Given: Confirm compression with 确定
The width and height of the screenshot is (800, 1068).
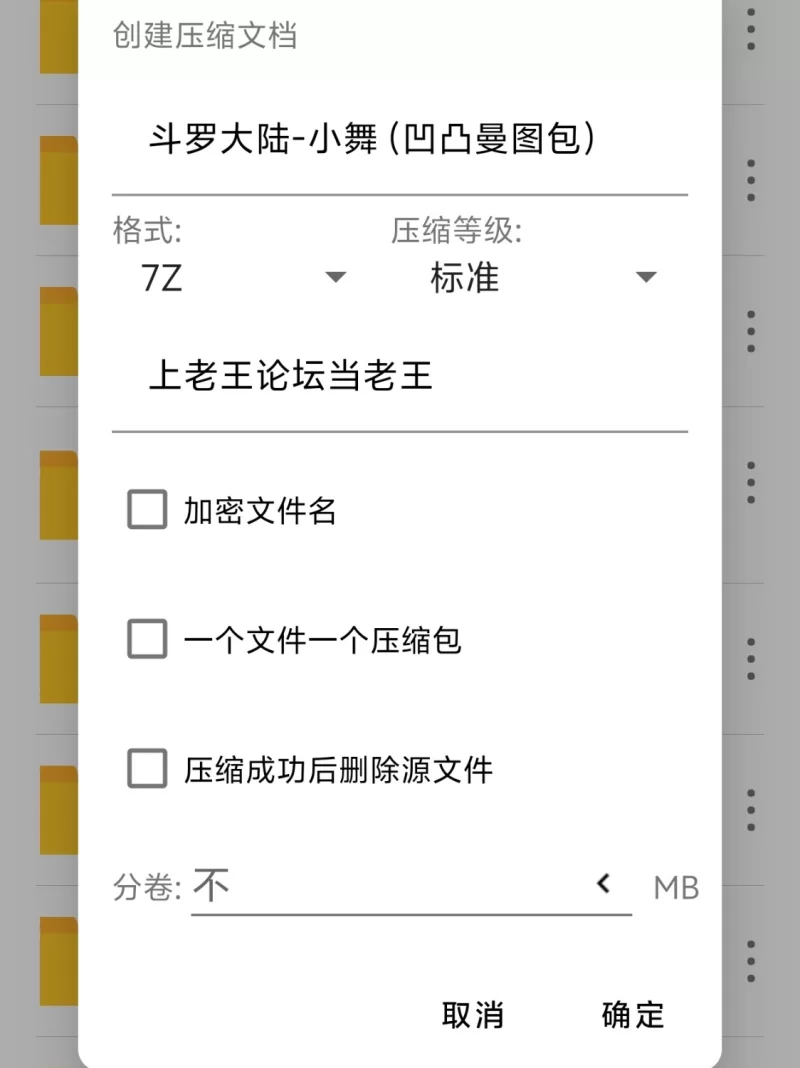Looking at the screenshot, I should point(633,1015).
